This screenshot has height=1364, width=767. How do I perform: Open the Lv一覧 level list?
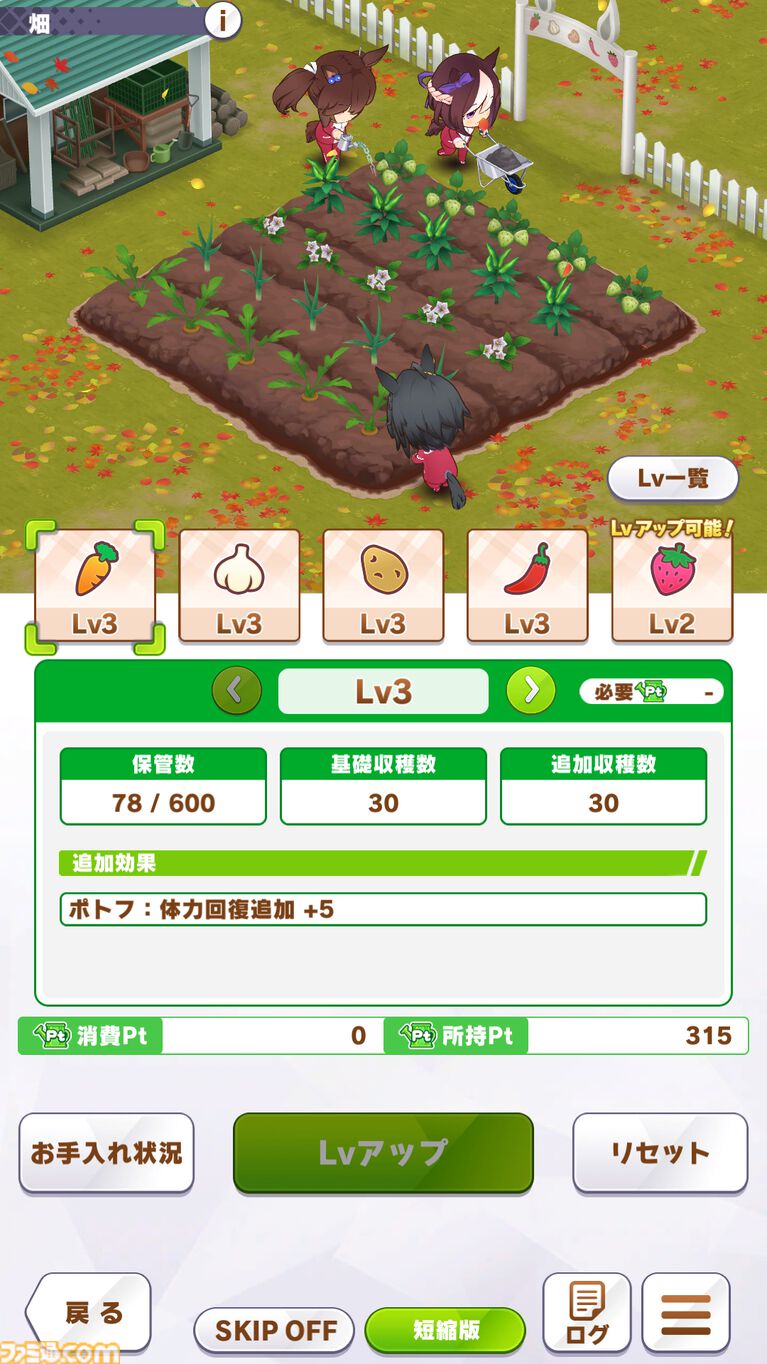[x=672, y=479]
